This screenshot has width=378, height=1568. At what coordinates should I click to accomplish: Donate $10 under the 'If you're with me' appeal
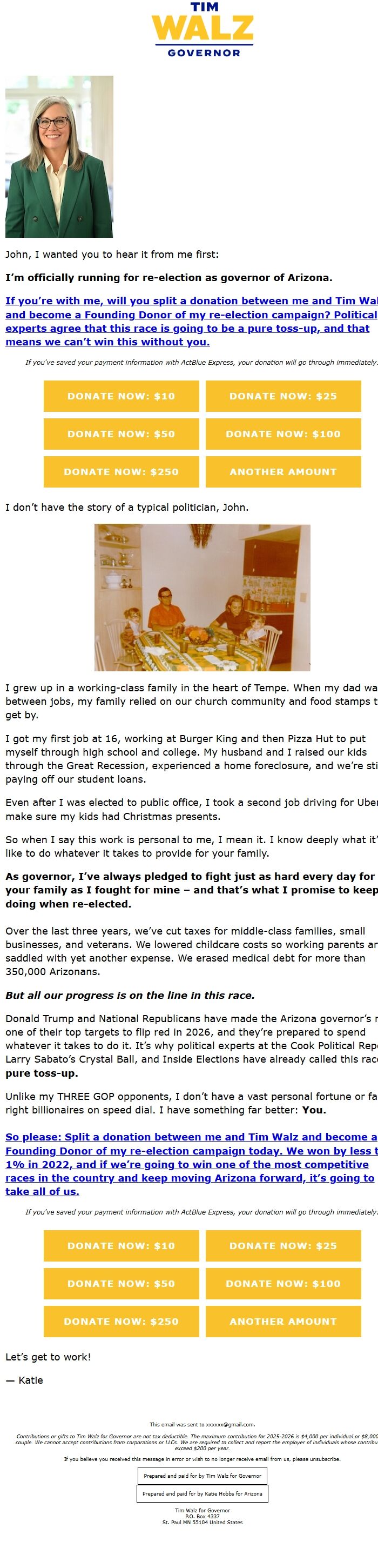(x=121, y=396)
